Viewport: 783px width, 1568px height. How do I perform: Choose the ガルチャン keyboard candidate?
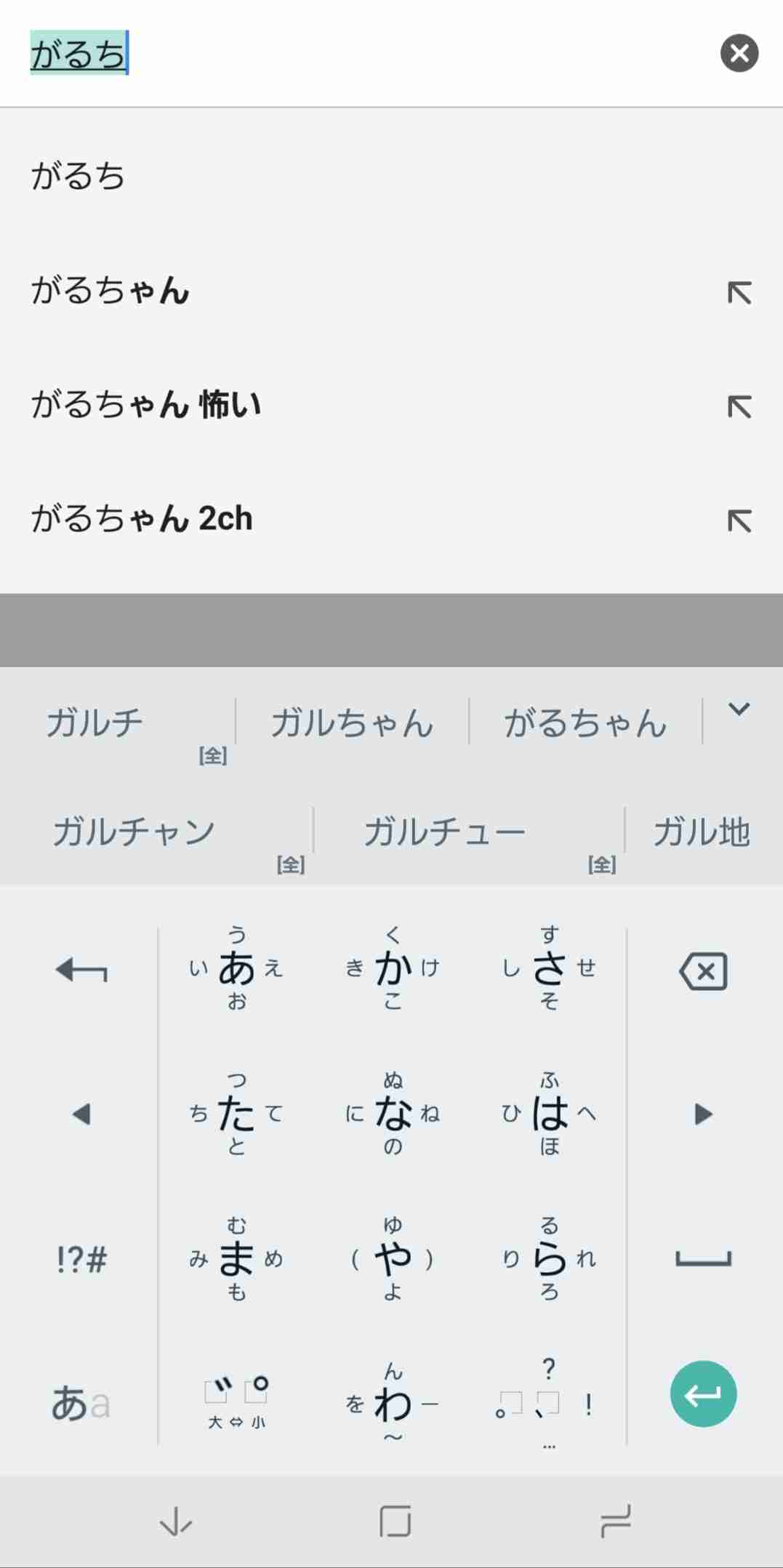pyautogui.click(x=156, y=832)
